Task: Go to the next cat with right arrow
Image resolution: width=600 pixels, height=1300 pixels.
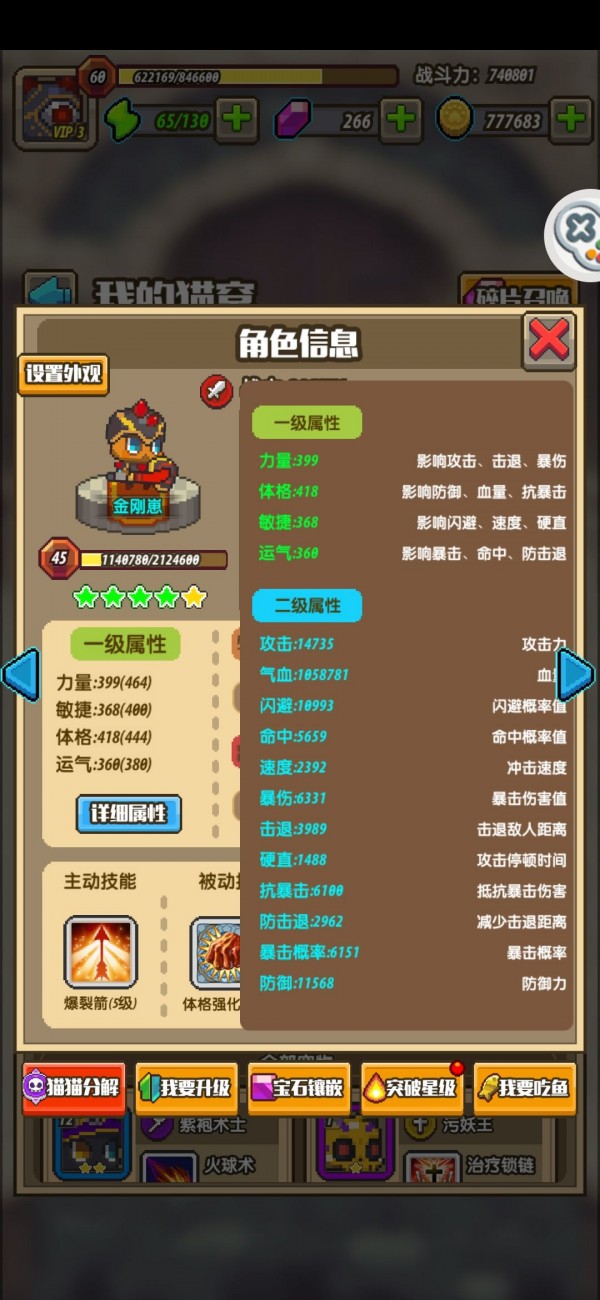Action: coord(576,674)
